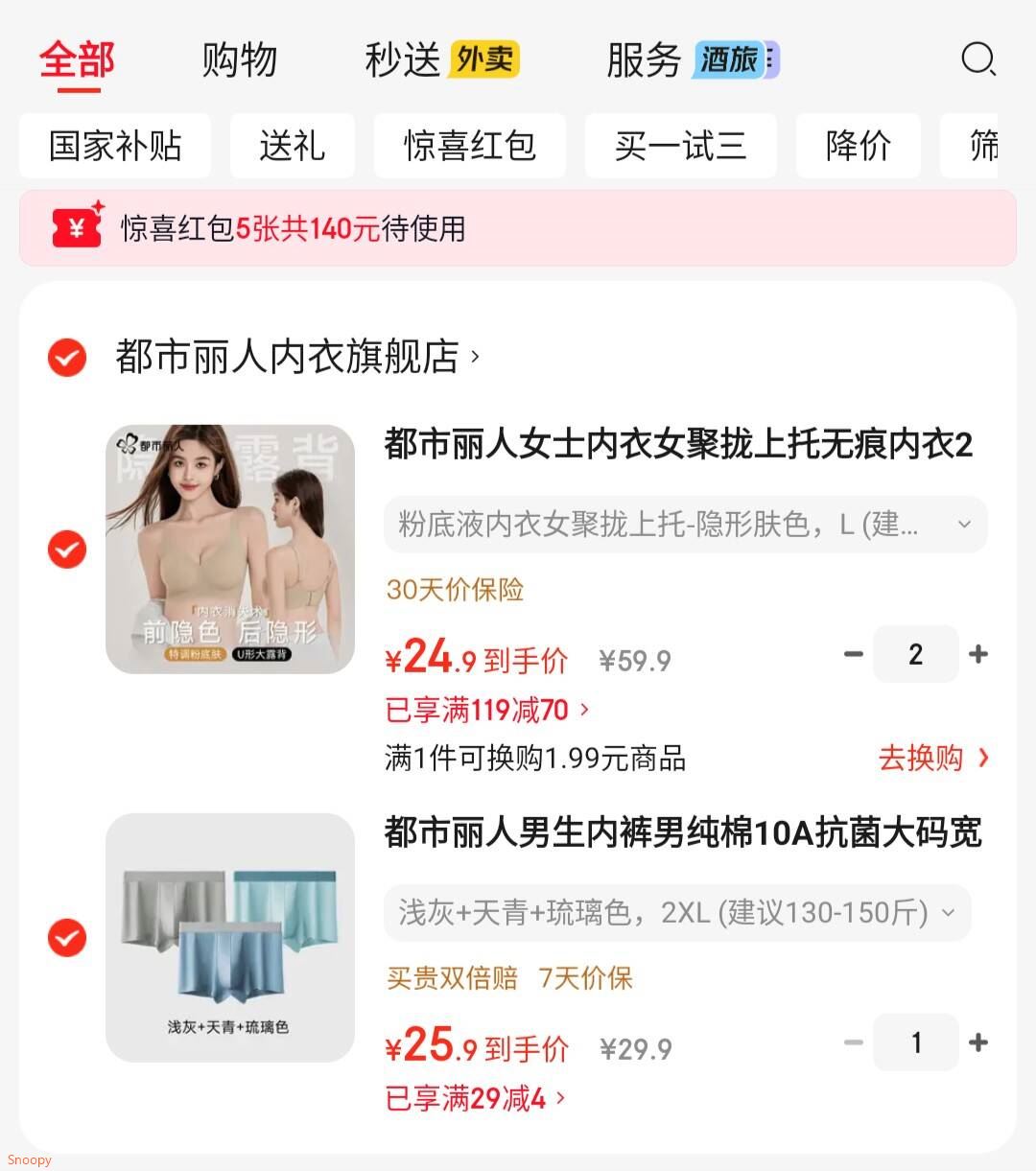Select the 全部 tab
This screenshot has width=1036, height=1171.
pos(76,59)
